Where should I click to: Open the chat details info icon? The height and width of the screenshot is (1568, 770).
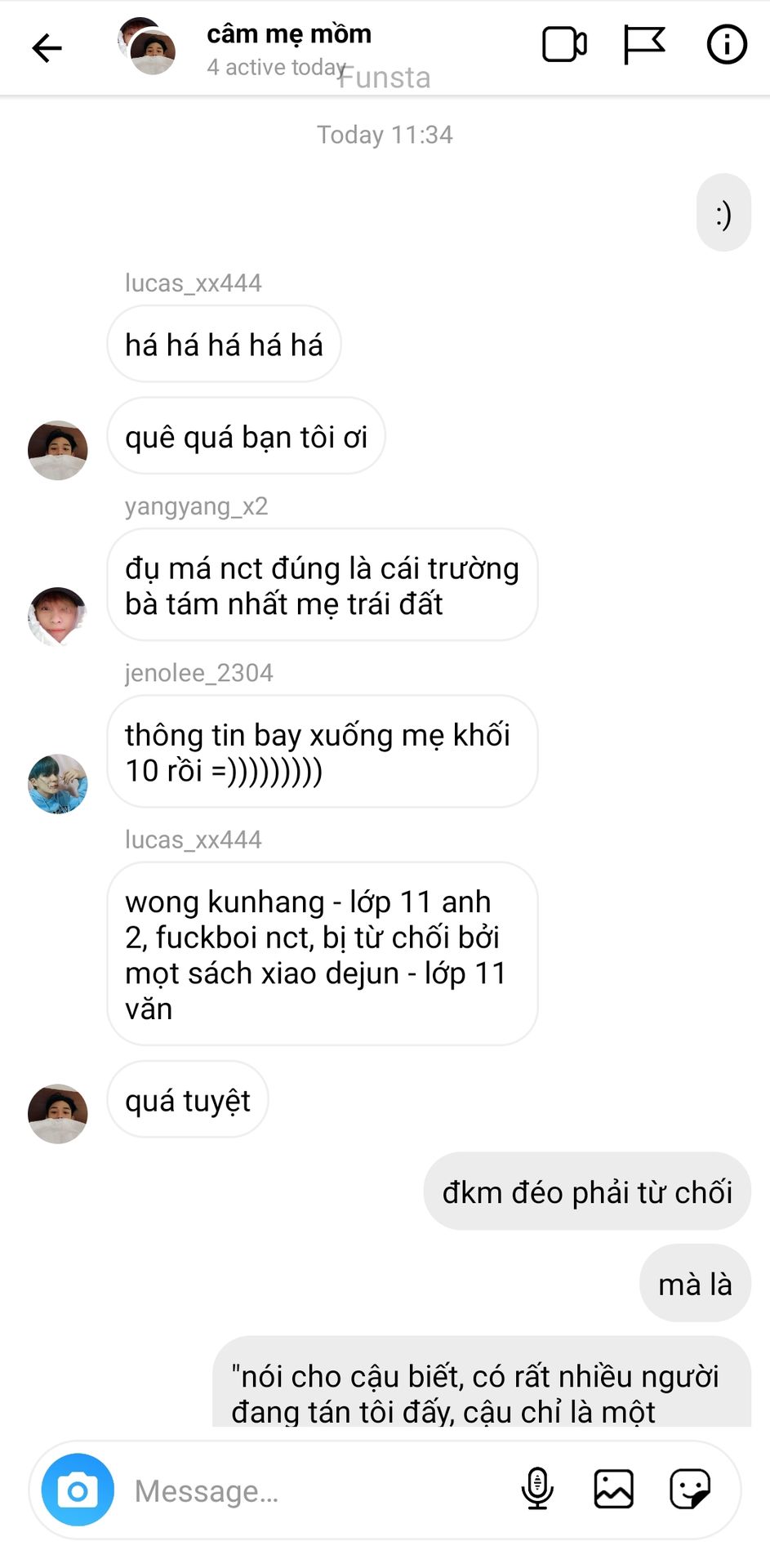[x=726, y=45]
